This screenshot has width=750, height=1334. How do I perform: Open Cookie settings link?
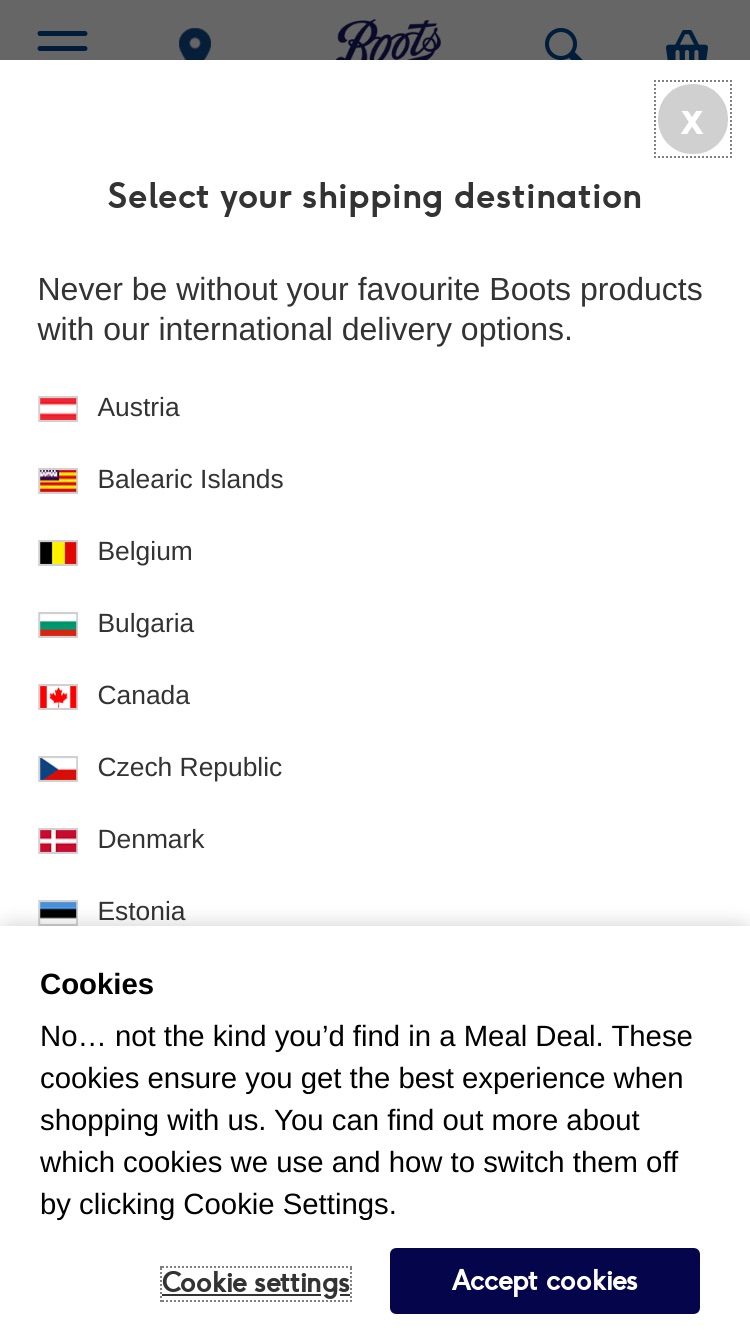tap(256, 1282)
